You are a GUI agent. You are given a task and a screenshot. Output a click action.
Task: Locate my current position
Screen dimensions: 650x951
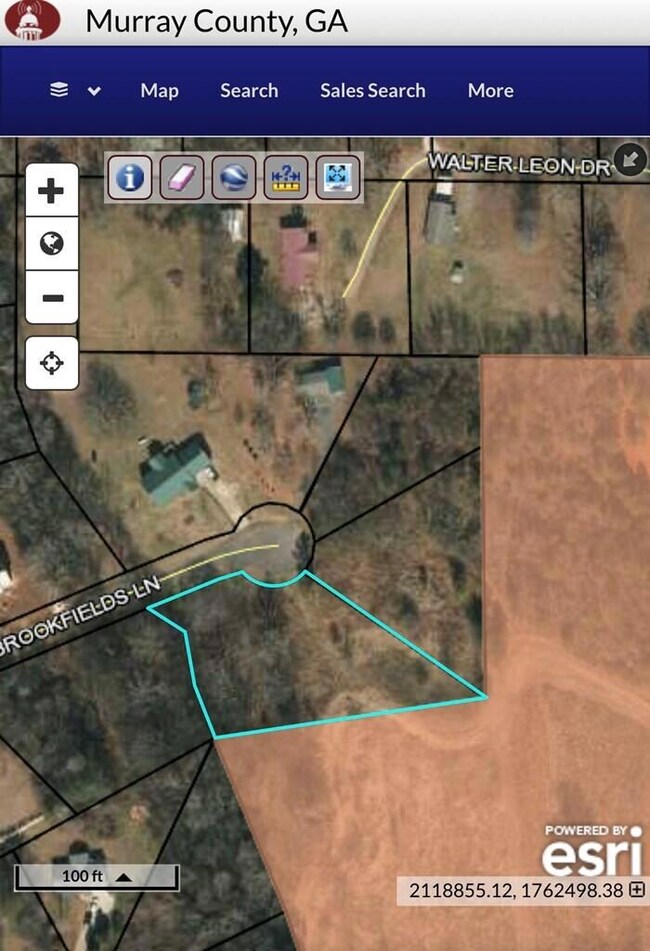(x=52, y=363)
